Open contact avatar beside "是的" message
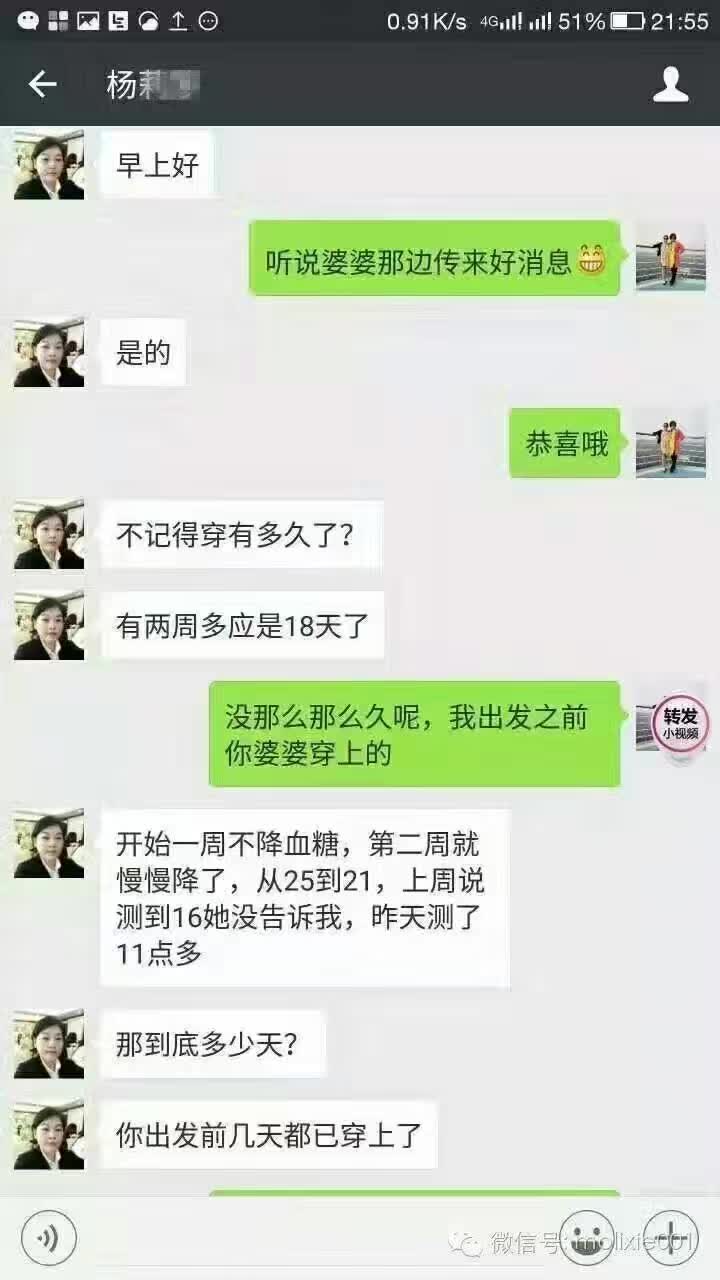Screen dimensions: 720x1280 click(49, 353)
